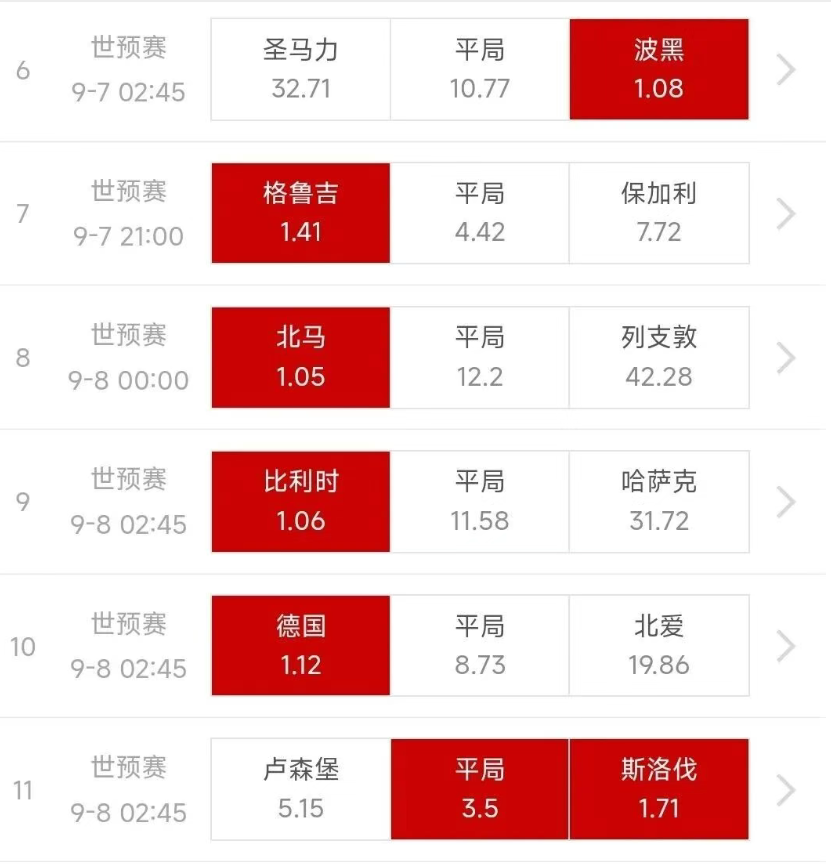Select 保加利 at odds 7.72
This screenshot has width=831, height=864.
point(659,213)
